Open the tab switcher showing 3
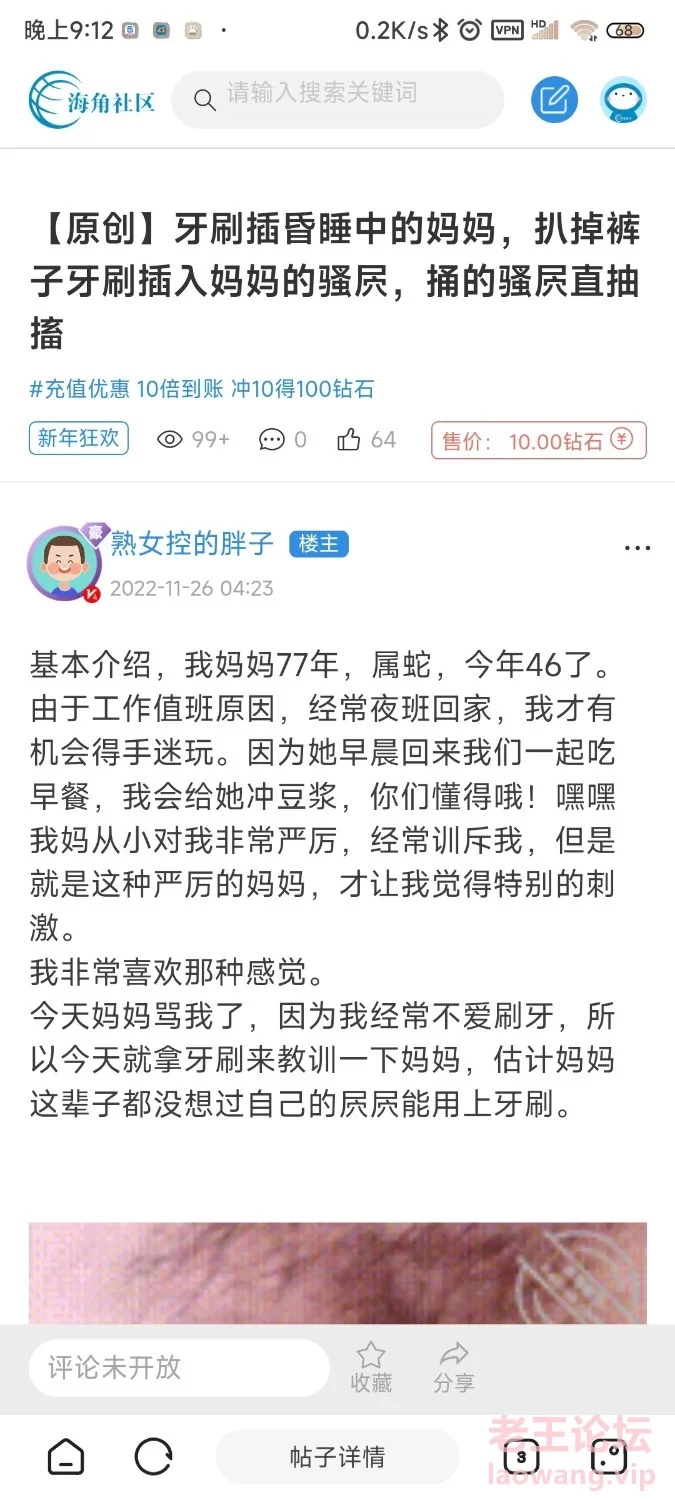Image resolution: width=675 pixels, height=1500 pixels. [521, 1457]
